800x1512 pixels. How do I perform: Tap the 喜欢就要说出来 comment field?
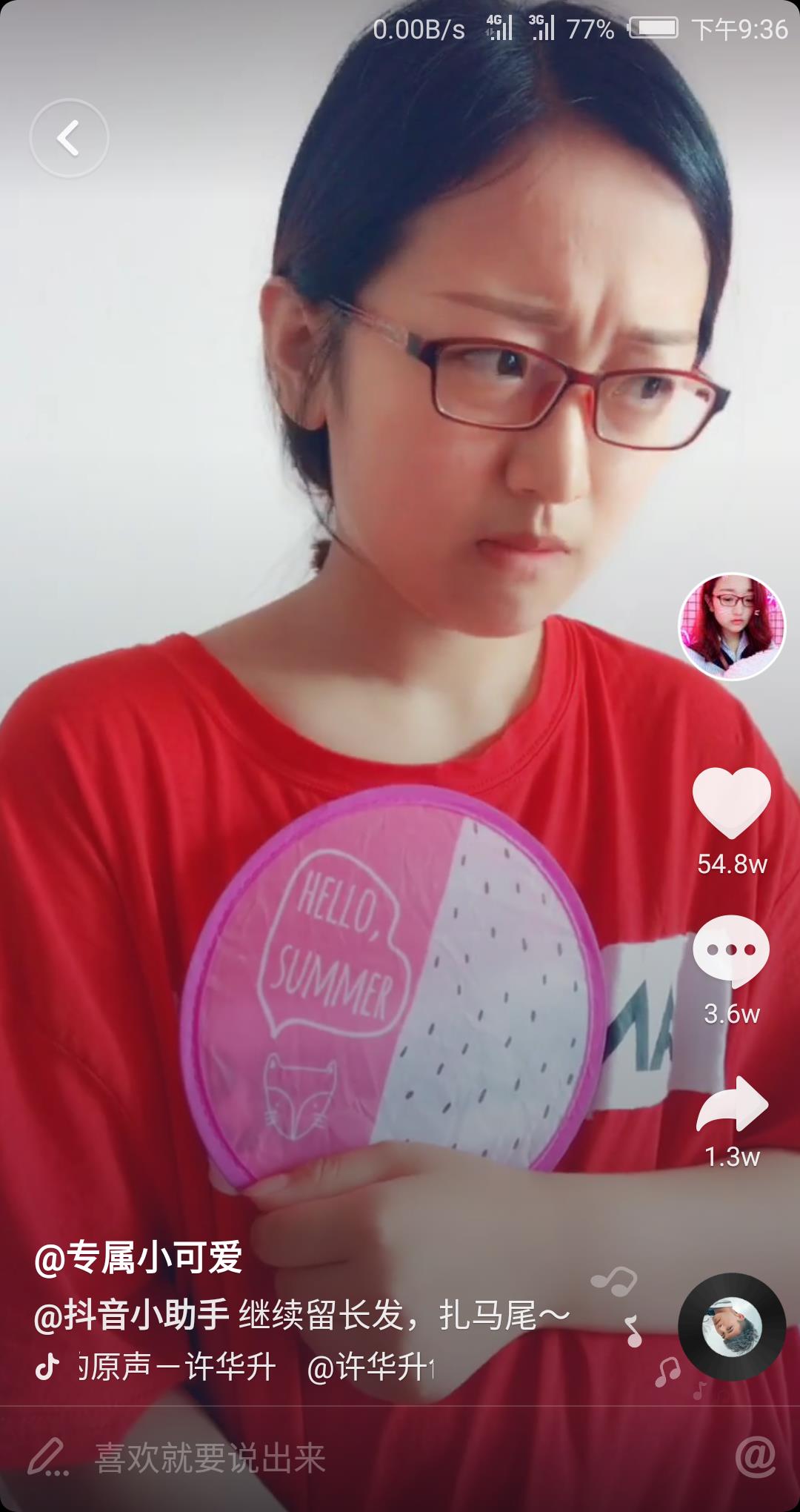211,1458
